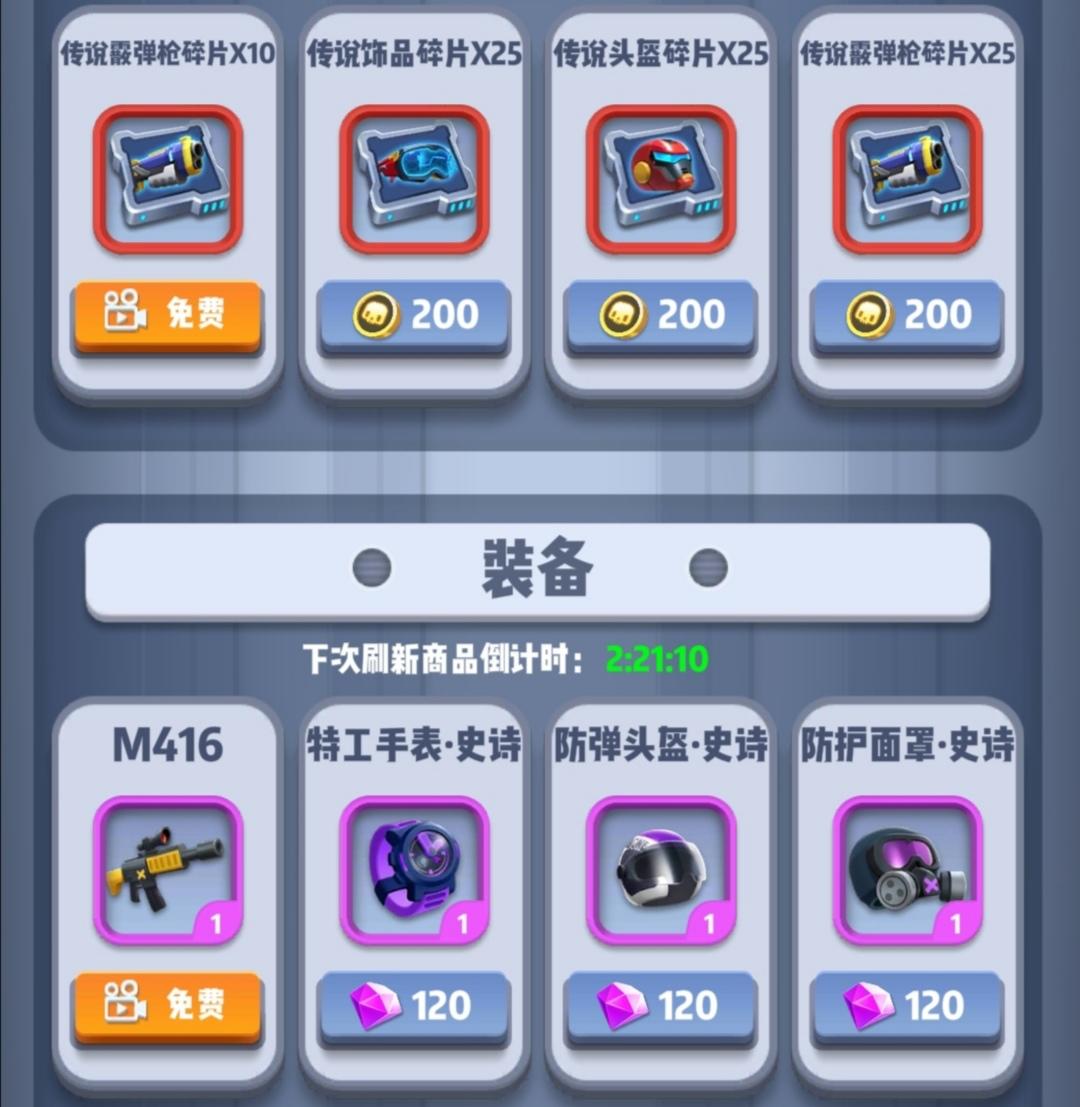Image resolution: width=1080 pixels, height=1107 pixels.
Task: Buy 特工手表·史诗 for 120 gems
Action: 414,1005
